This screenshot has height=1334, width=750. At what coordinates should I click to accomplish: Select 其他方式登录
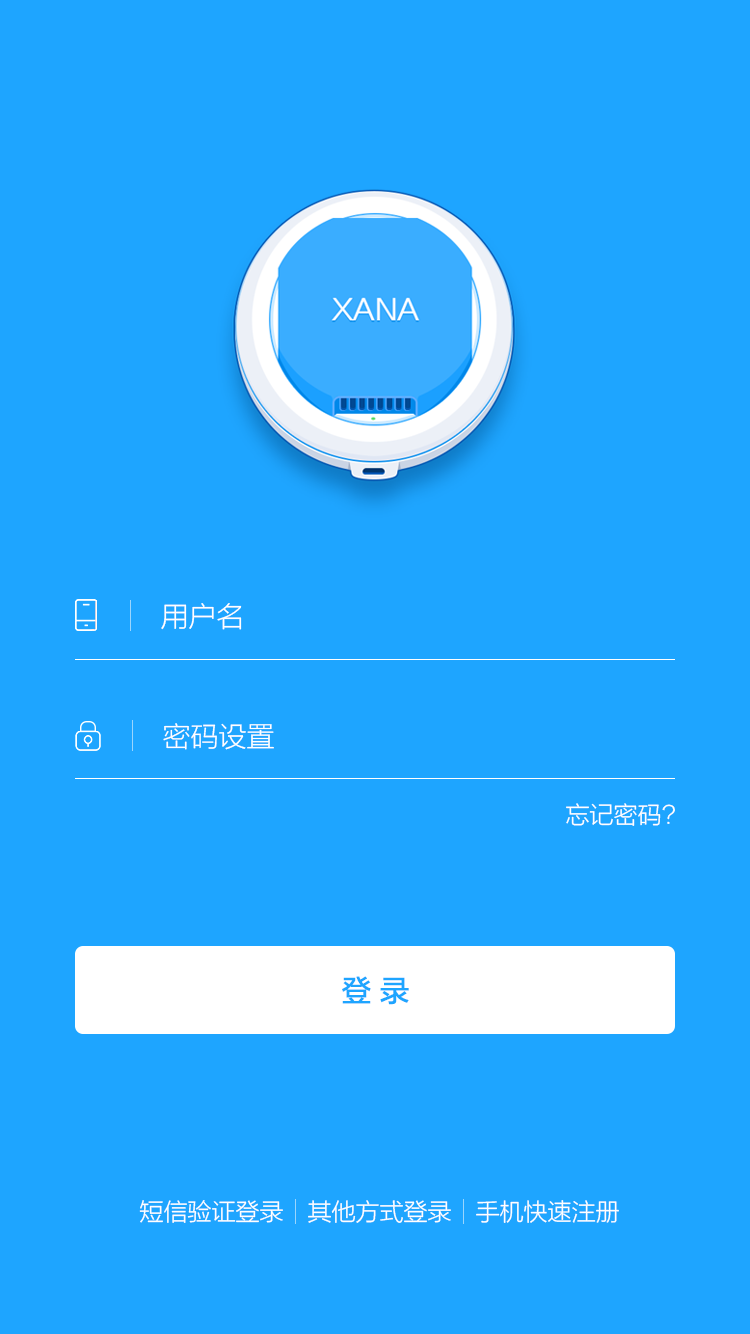[379, 1212]
